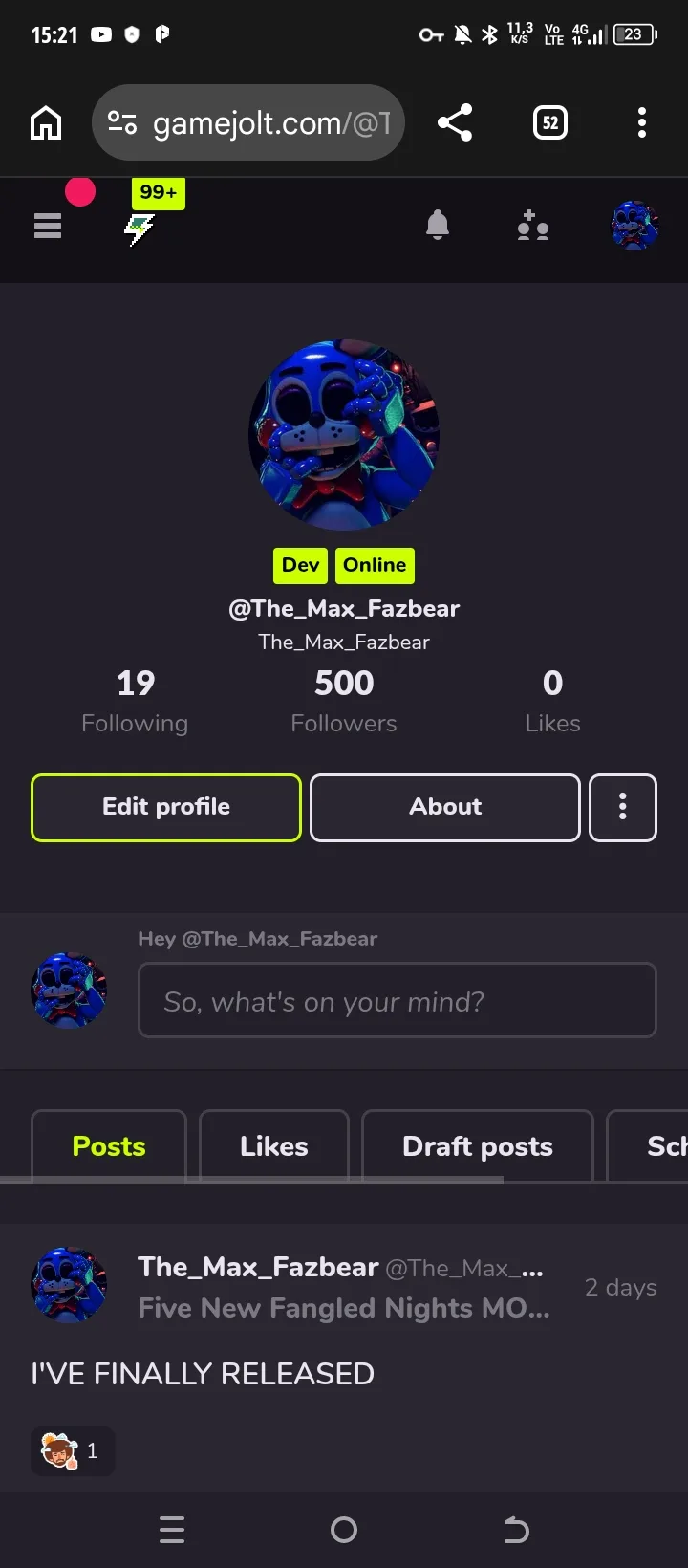Open the Game Jolt hamburger menu
688x1568 pixels.
point(48,226)
